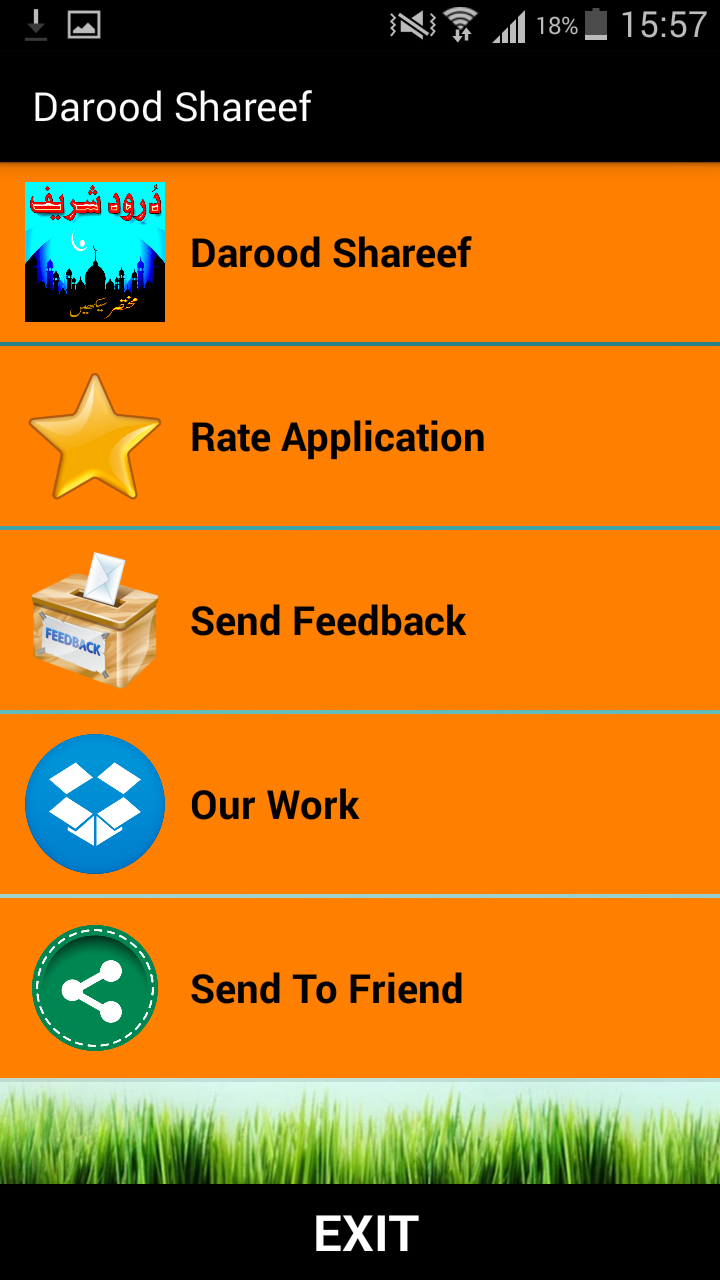720x1280 pixels.
Task: Select Rate Application row
Action: (x=360, y=437)
